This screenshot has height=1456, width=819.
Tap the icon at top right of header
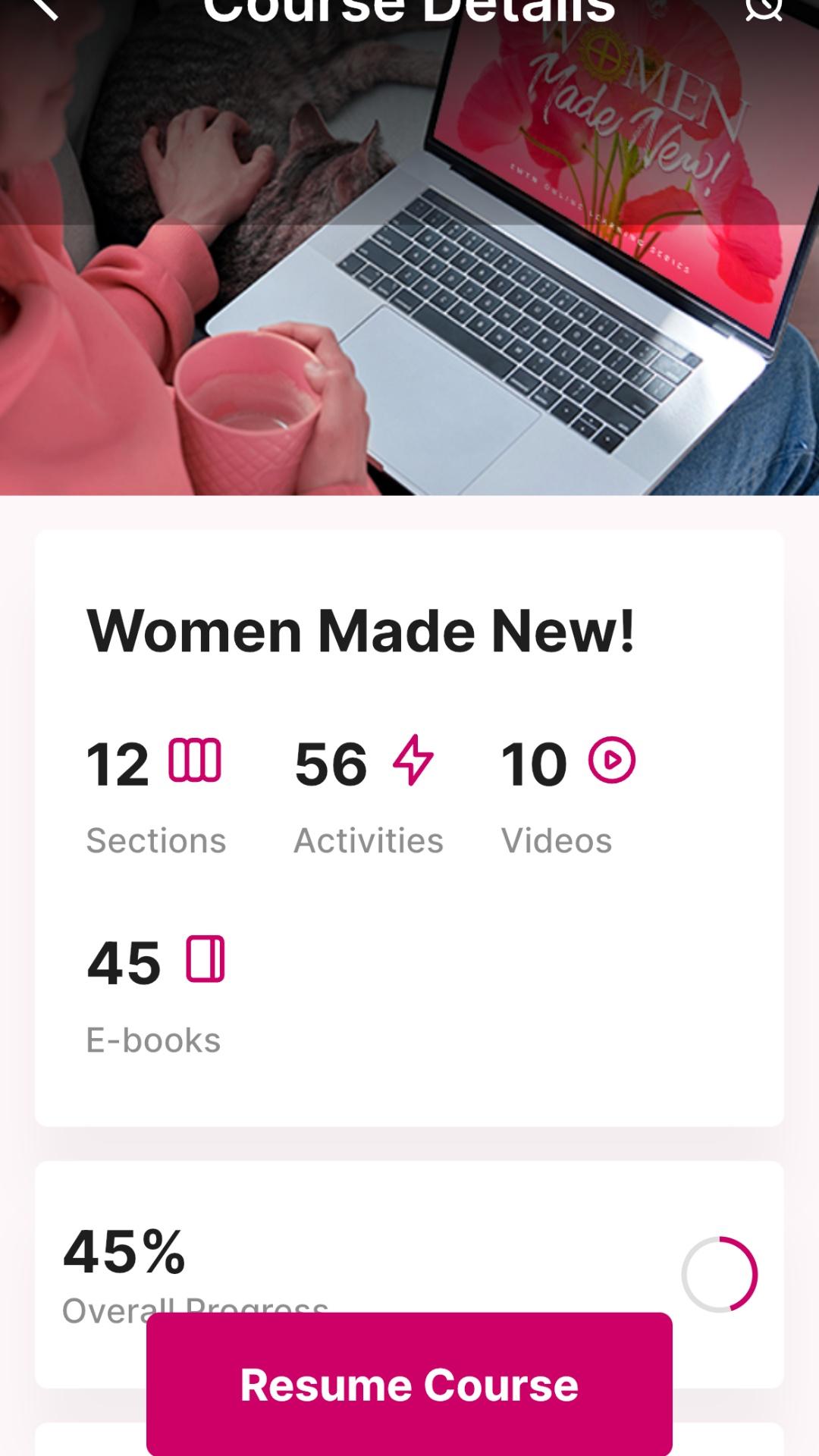763,8
